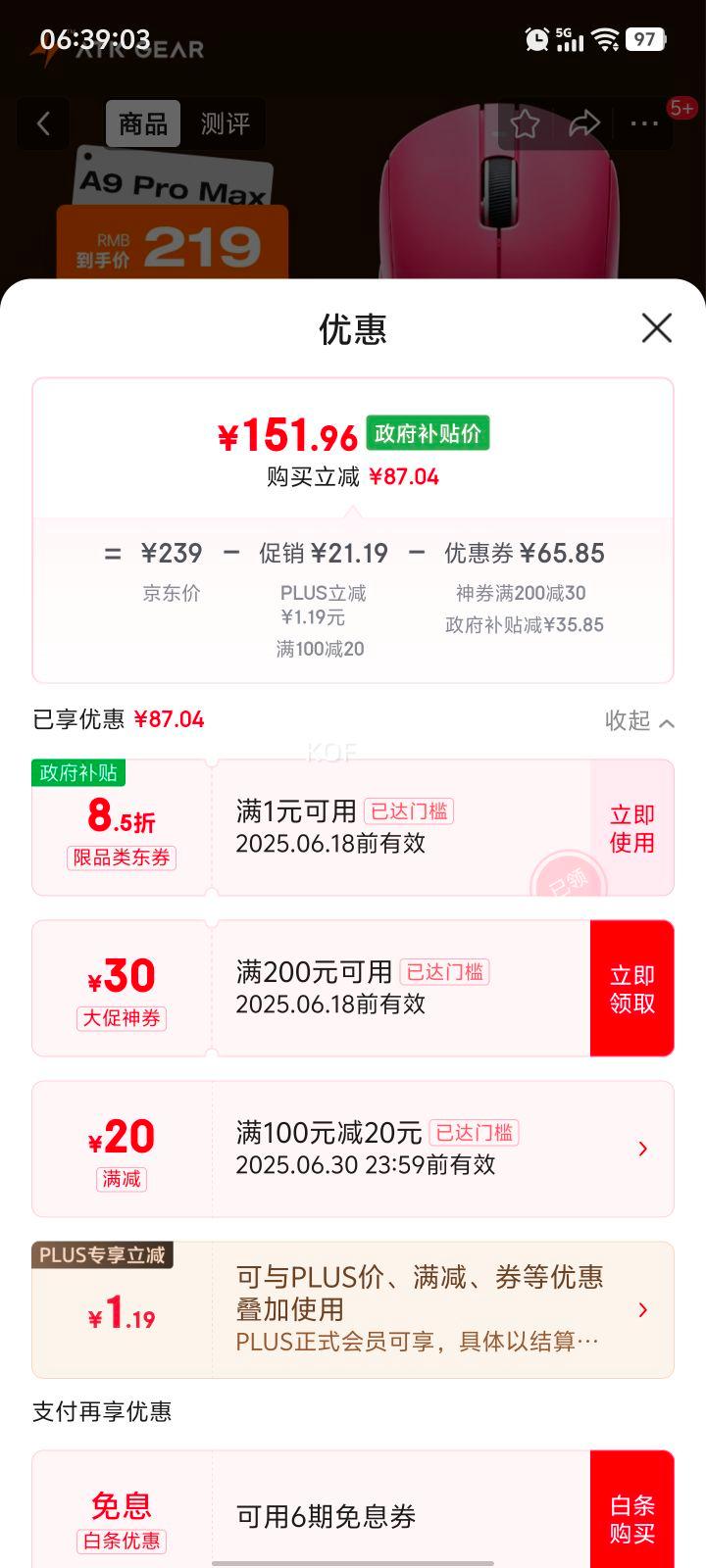Open the ¥20 满100元减20元 promotion details

click(x=642, y=1149)
